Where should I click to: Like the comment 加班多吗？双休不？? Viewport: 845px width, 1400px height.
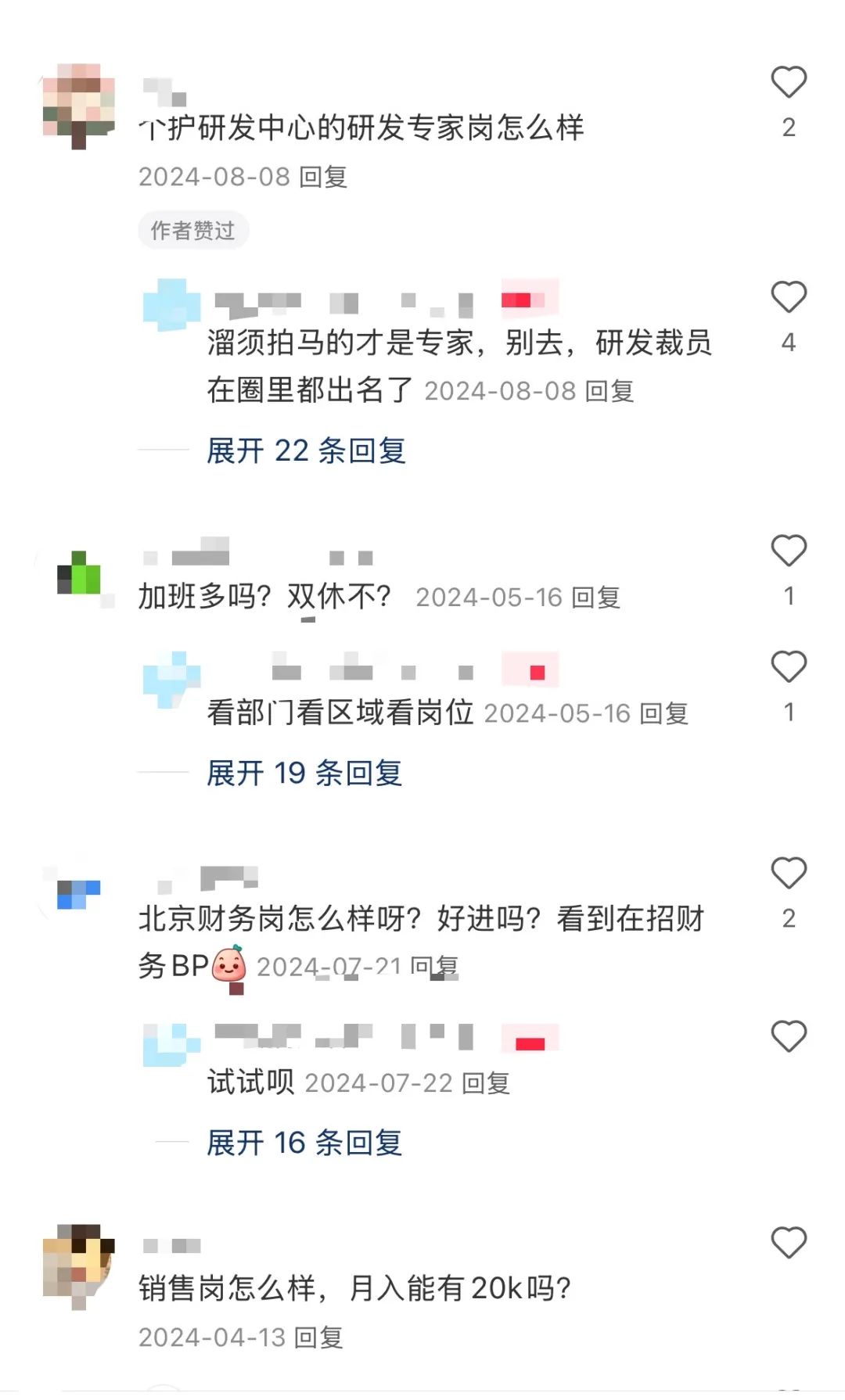pos(788,551)
